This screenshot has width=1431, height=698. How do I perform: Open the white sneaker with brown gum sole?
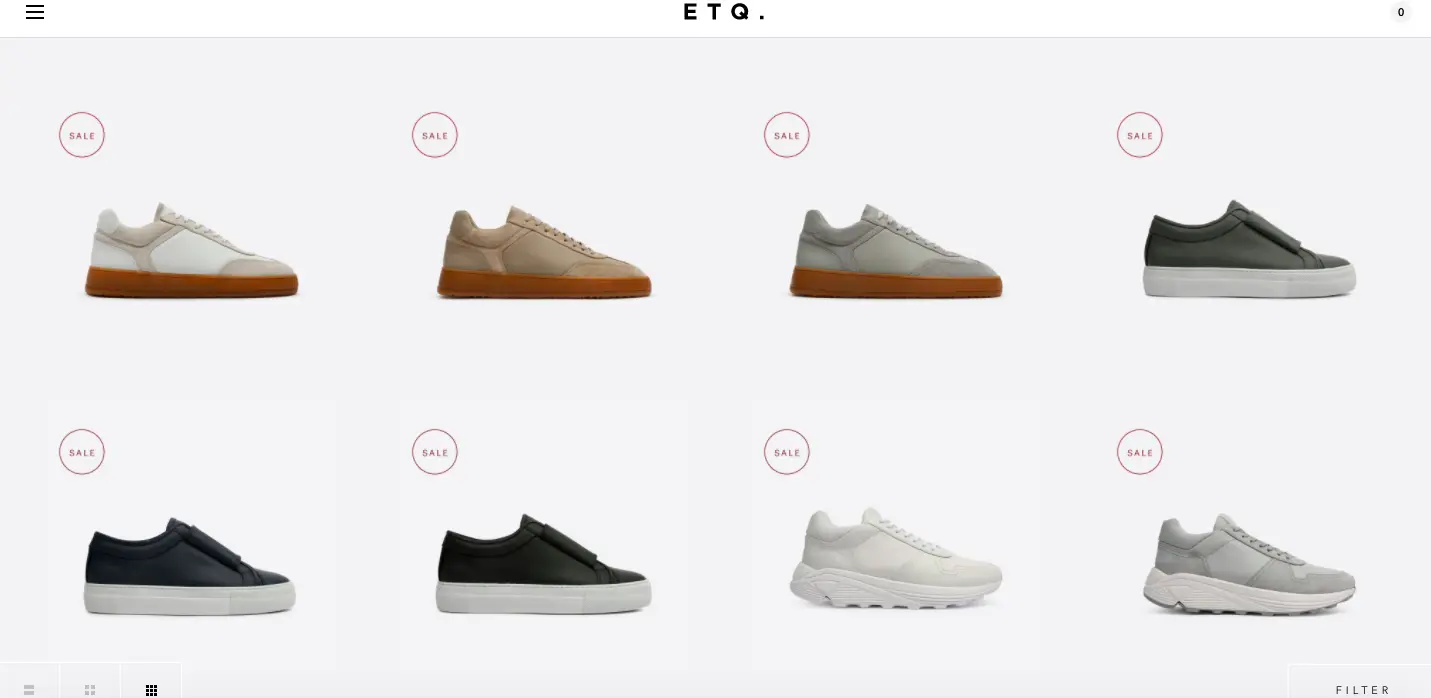pos(191,251)
